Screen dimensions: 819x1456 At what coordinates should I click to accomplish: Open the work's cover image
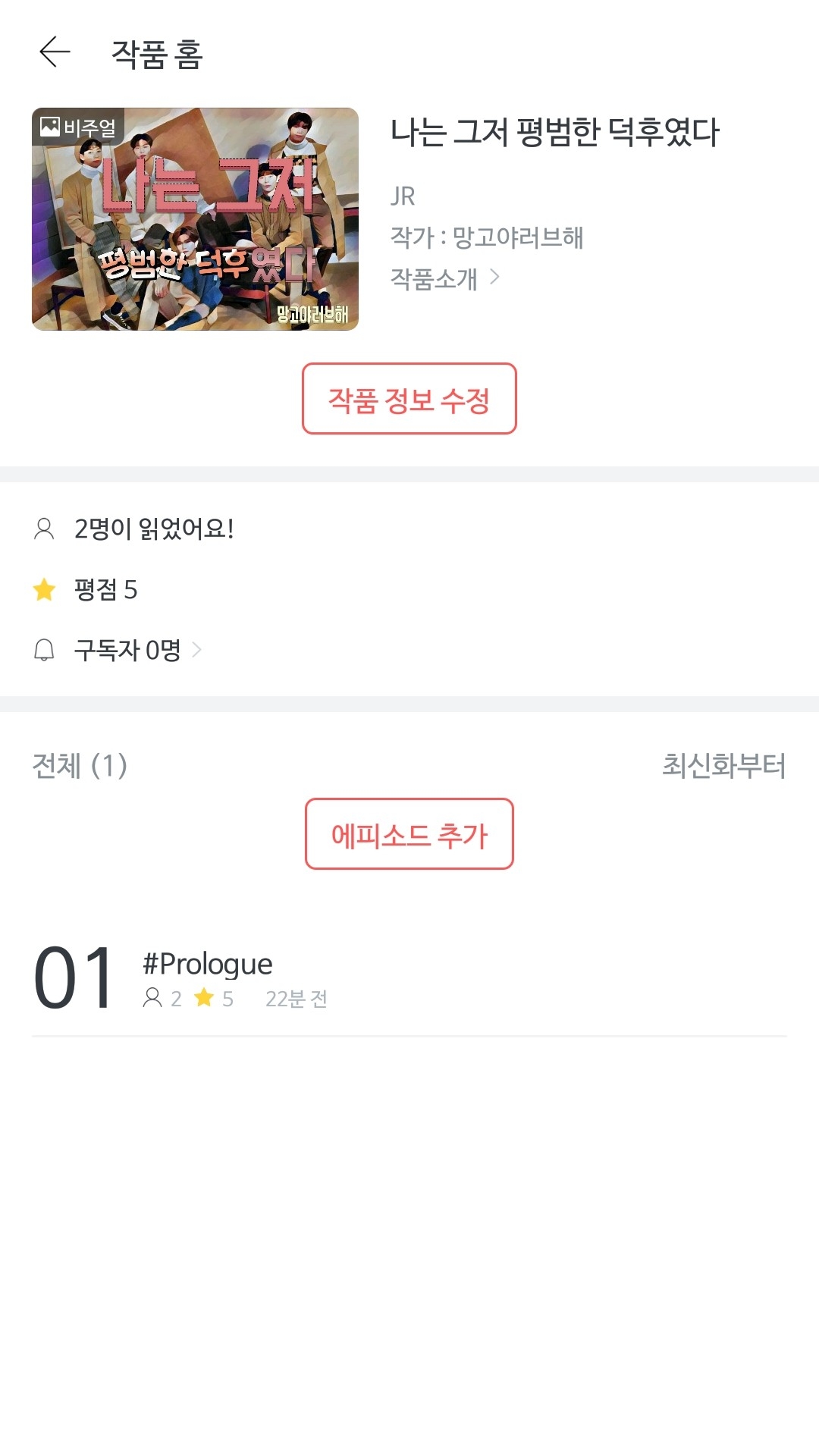click(195, 219)
